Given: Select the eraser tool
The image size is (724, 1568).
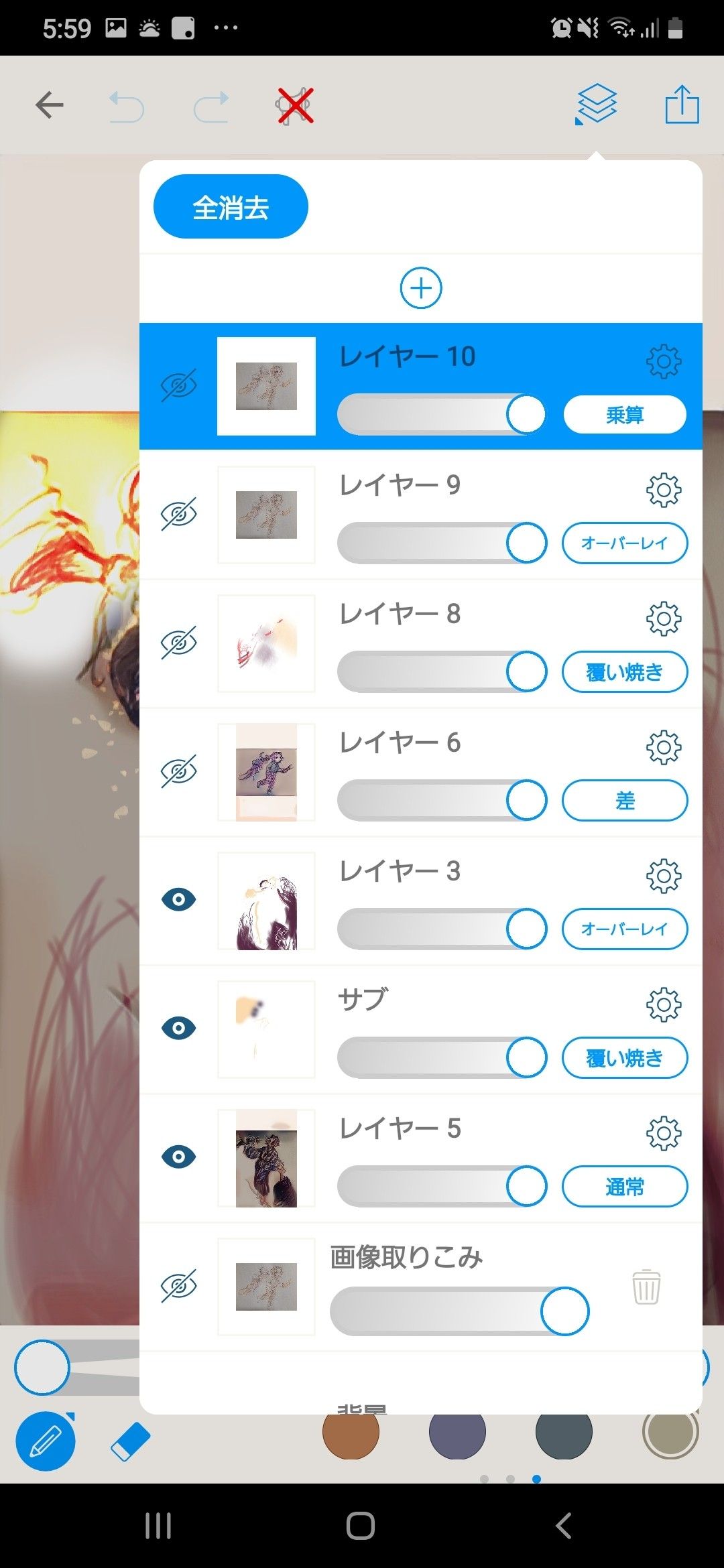Looking at the screenshot, I should click(131, 1441).
